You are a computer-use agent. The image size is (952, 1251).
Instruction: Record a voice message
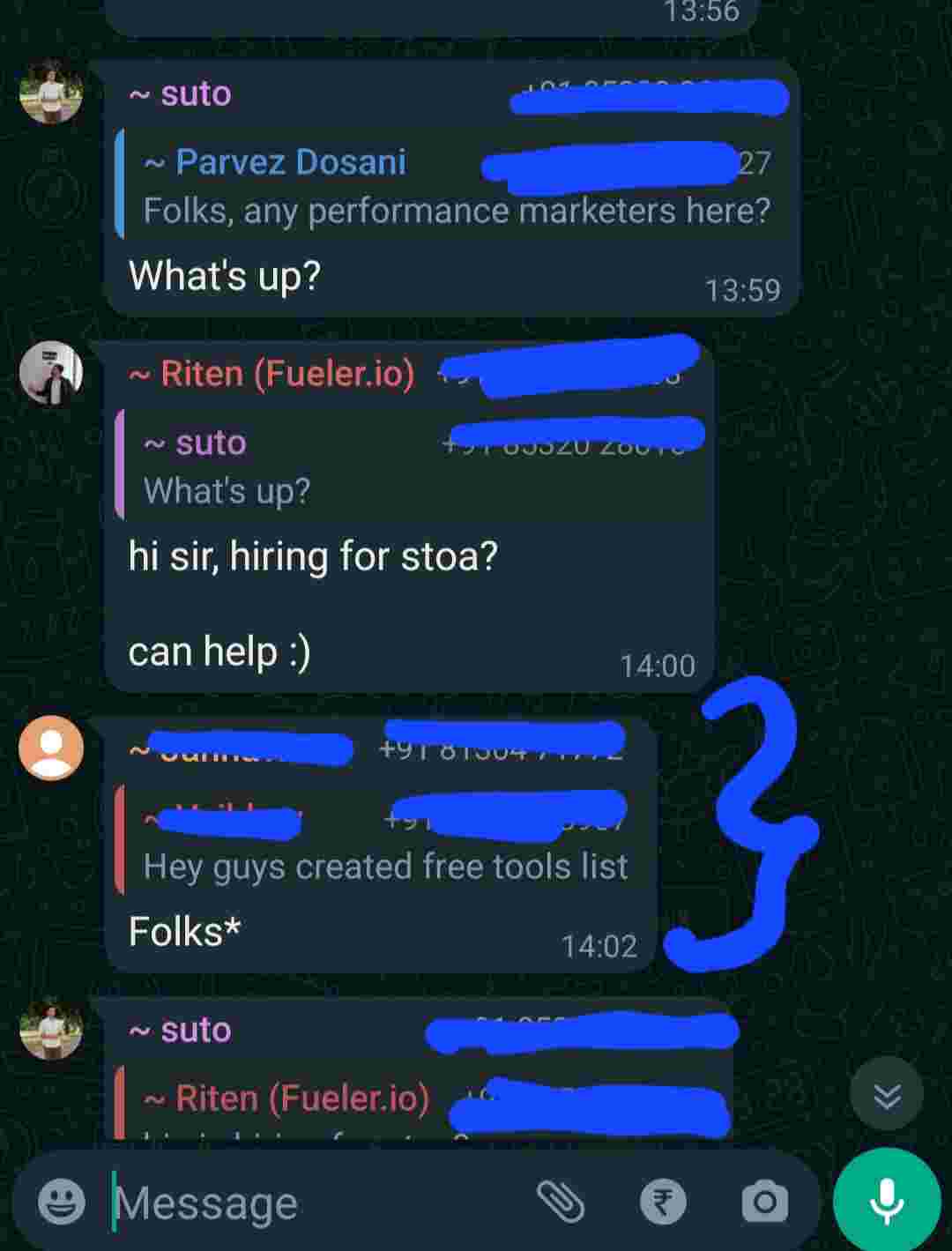[887, 1201]
